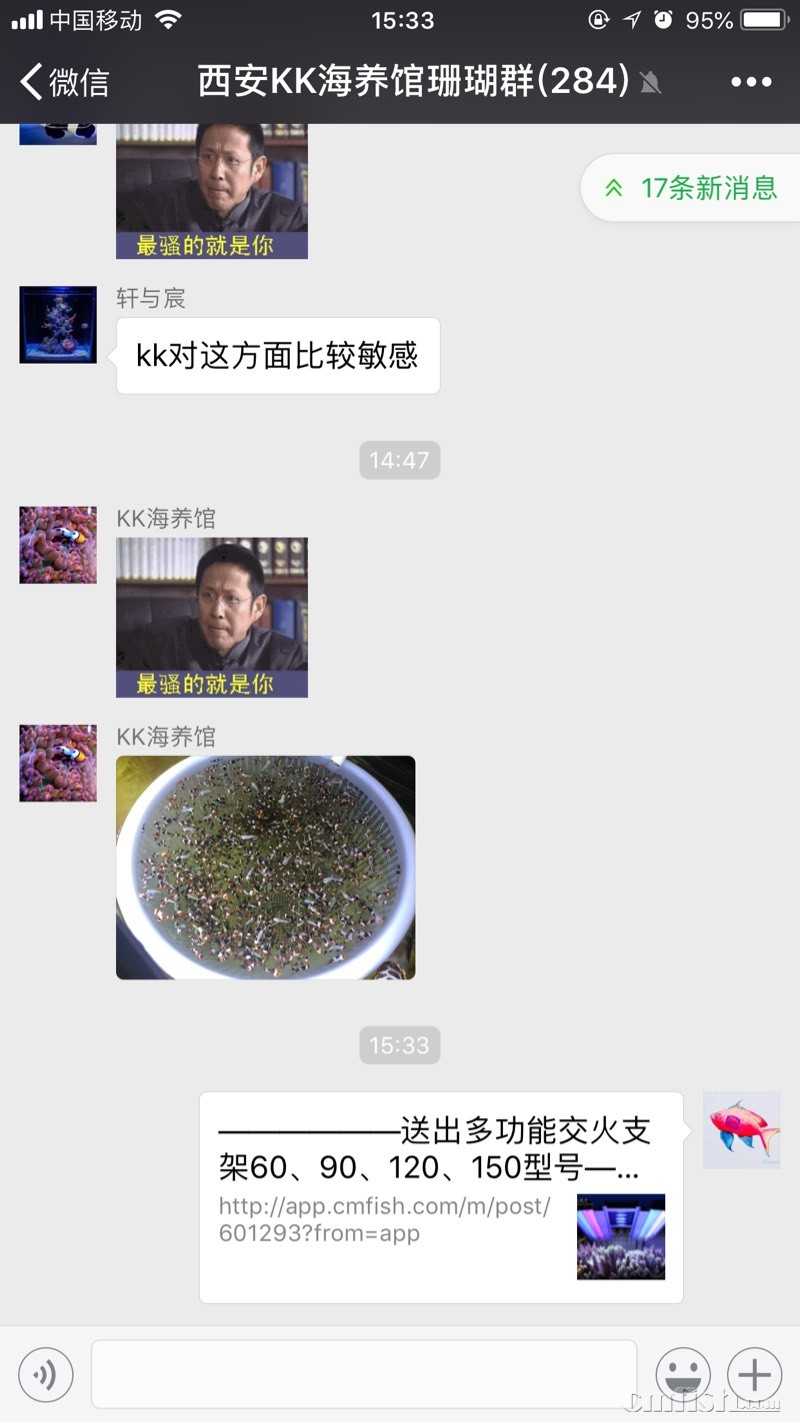Switch to voice input mode icon

pos(46,1375)
